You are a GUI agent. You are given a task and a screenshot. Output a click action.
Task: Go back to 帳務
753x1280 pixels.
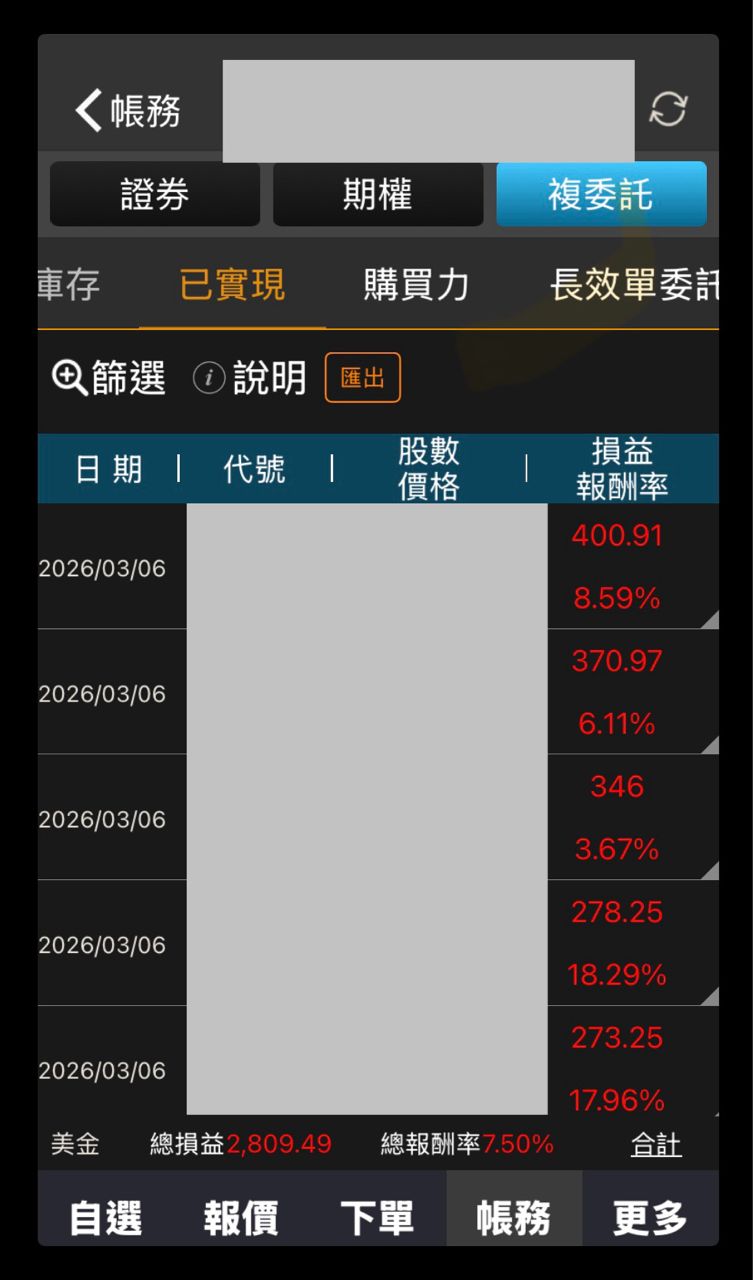(x=127, y=110)
